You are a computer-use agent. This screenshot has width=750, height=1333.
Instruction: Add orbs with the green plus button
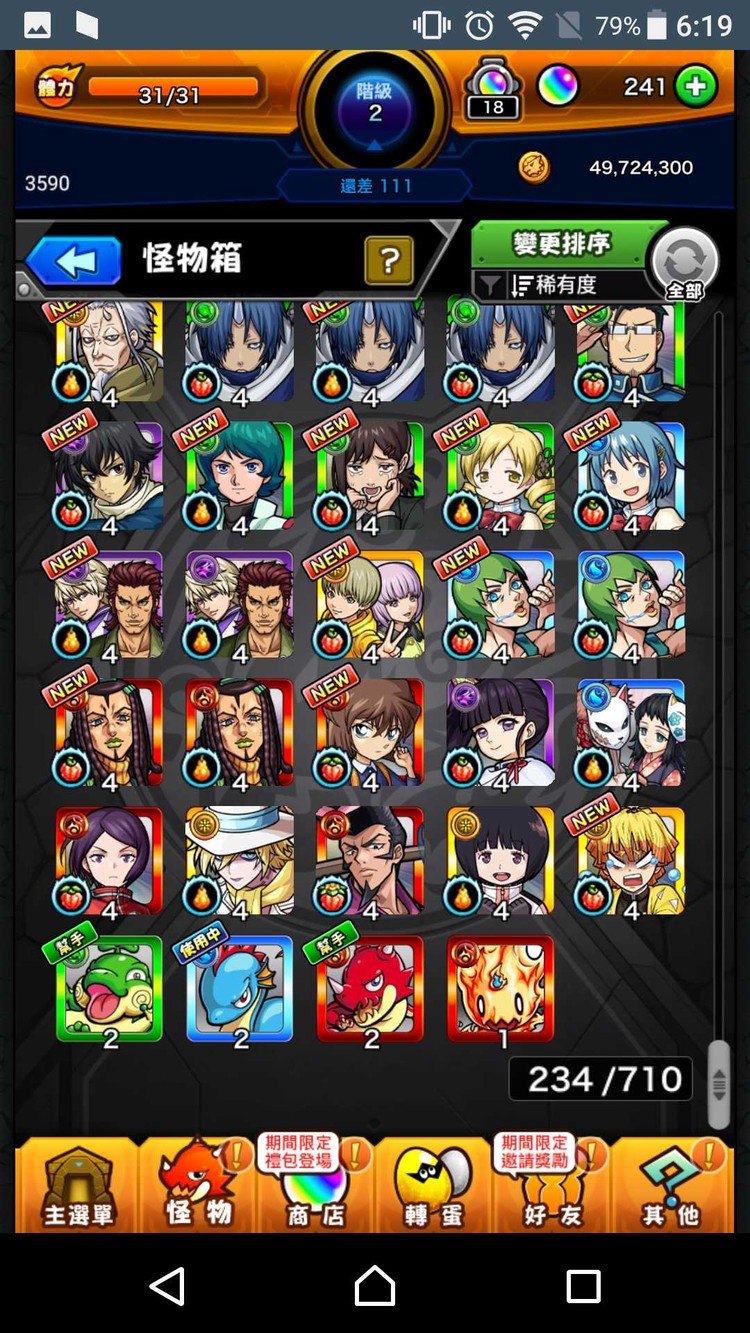(696, 87)
